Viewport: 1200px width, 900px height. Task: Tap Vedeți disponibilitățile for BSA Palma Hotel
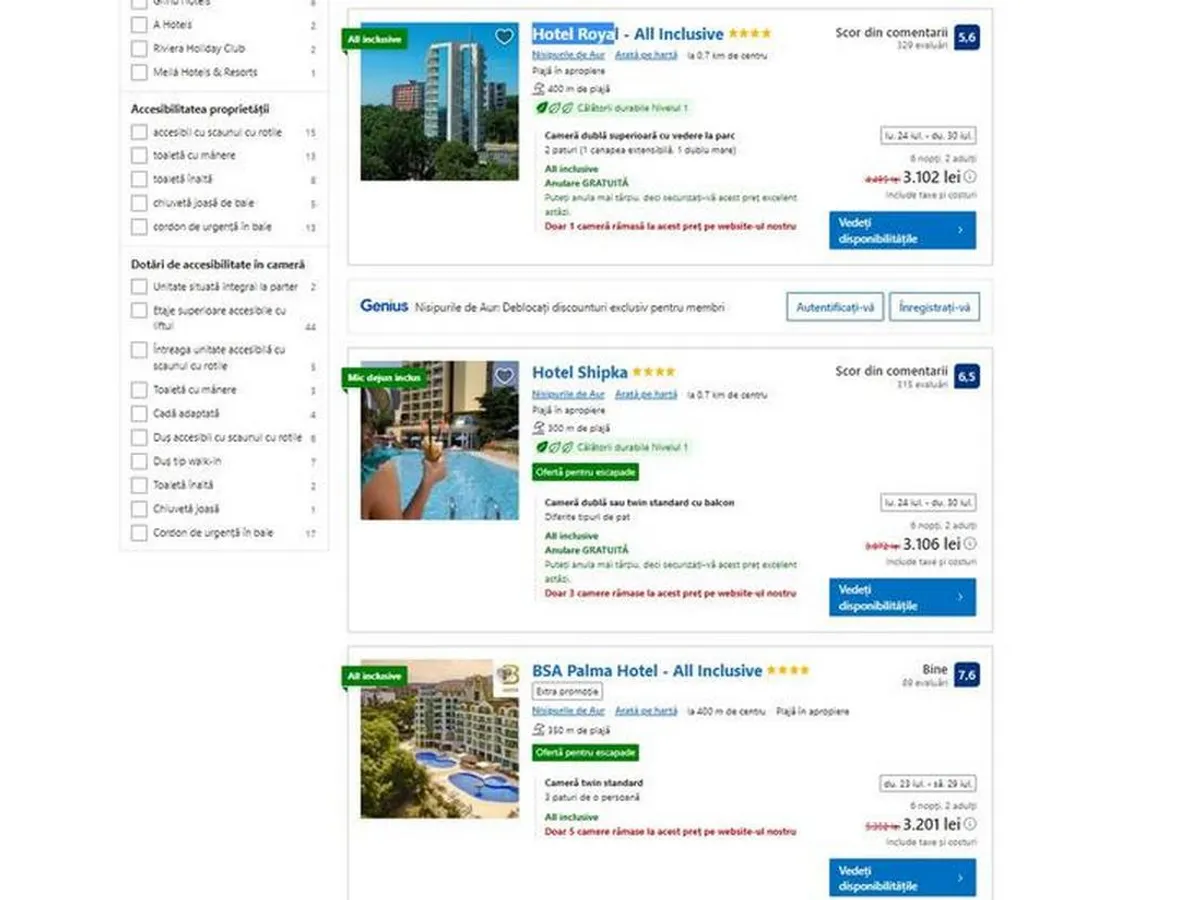tap(901, 878)
